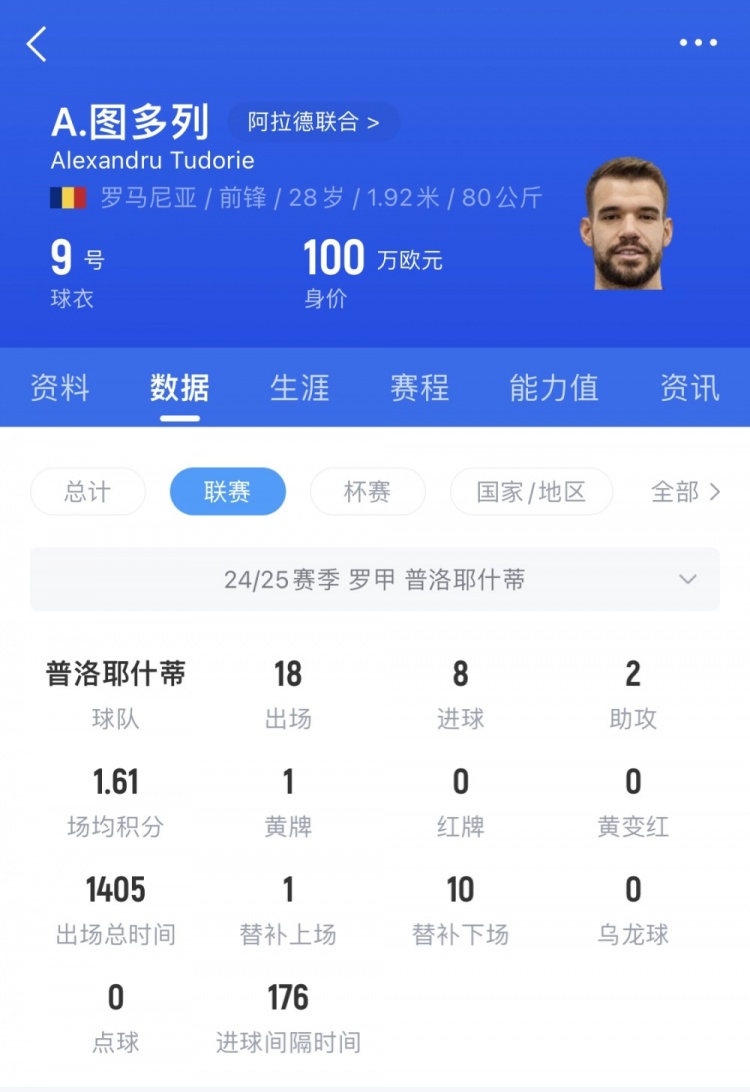
Task: Select the 国家/地区 filter chip
Action: (531, 492)
